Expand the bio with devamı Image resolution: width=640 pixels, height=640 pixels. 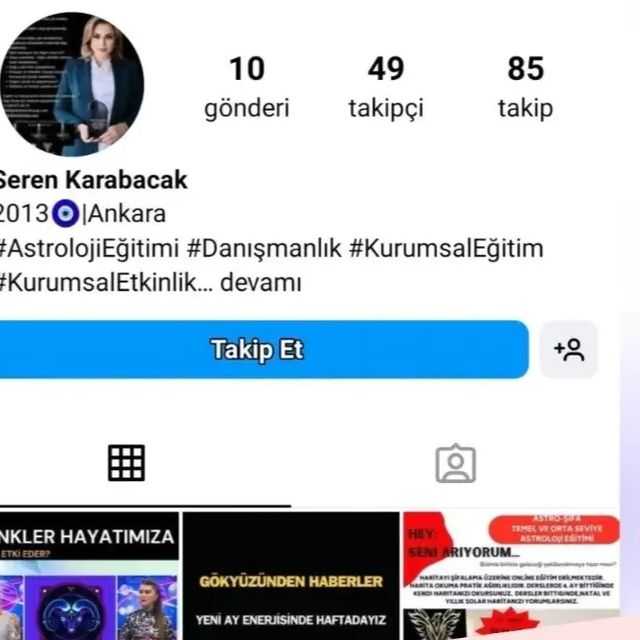pos(260,283)
